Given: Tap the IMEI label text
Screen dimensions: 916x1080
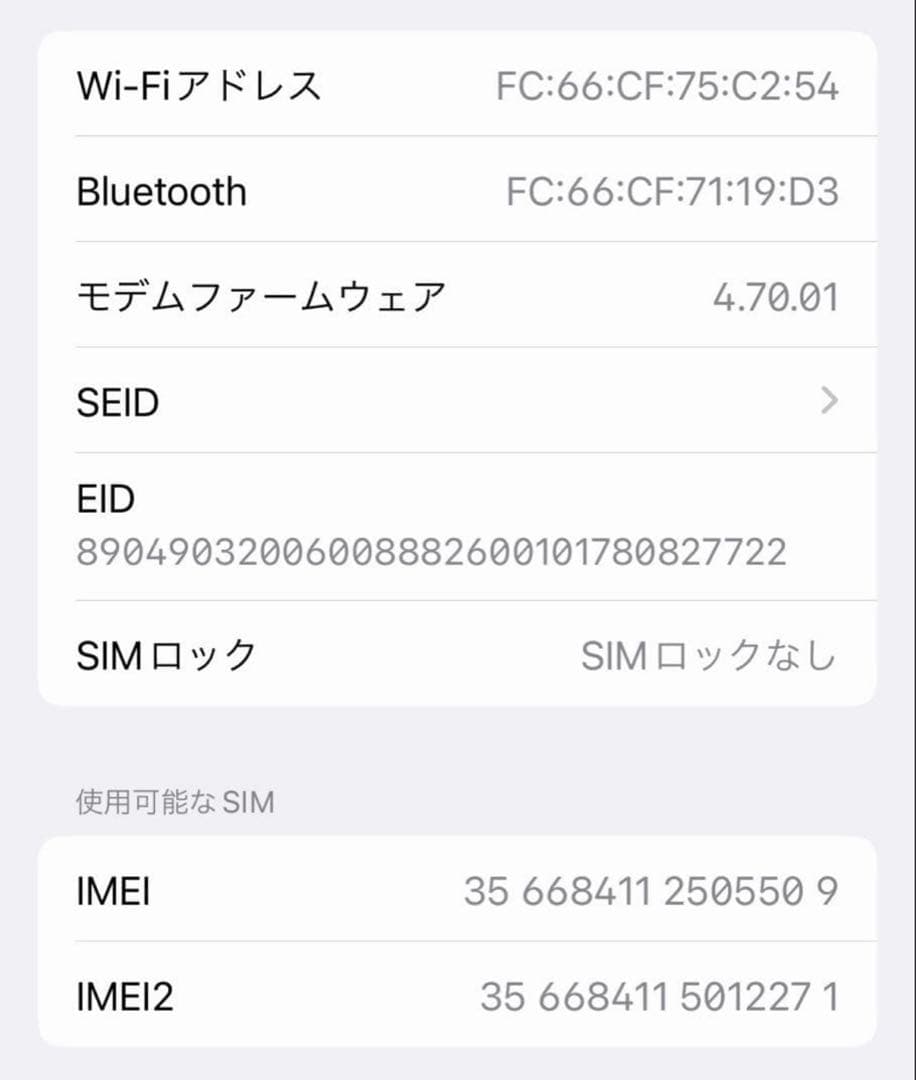Looking at the screenshot, I should coord(113,890).
